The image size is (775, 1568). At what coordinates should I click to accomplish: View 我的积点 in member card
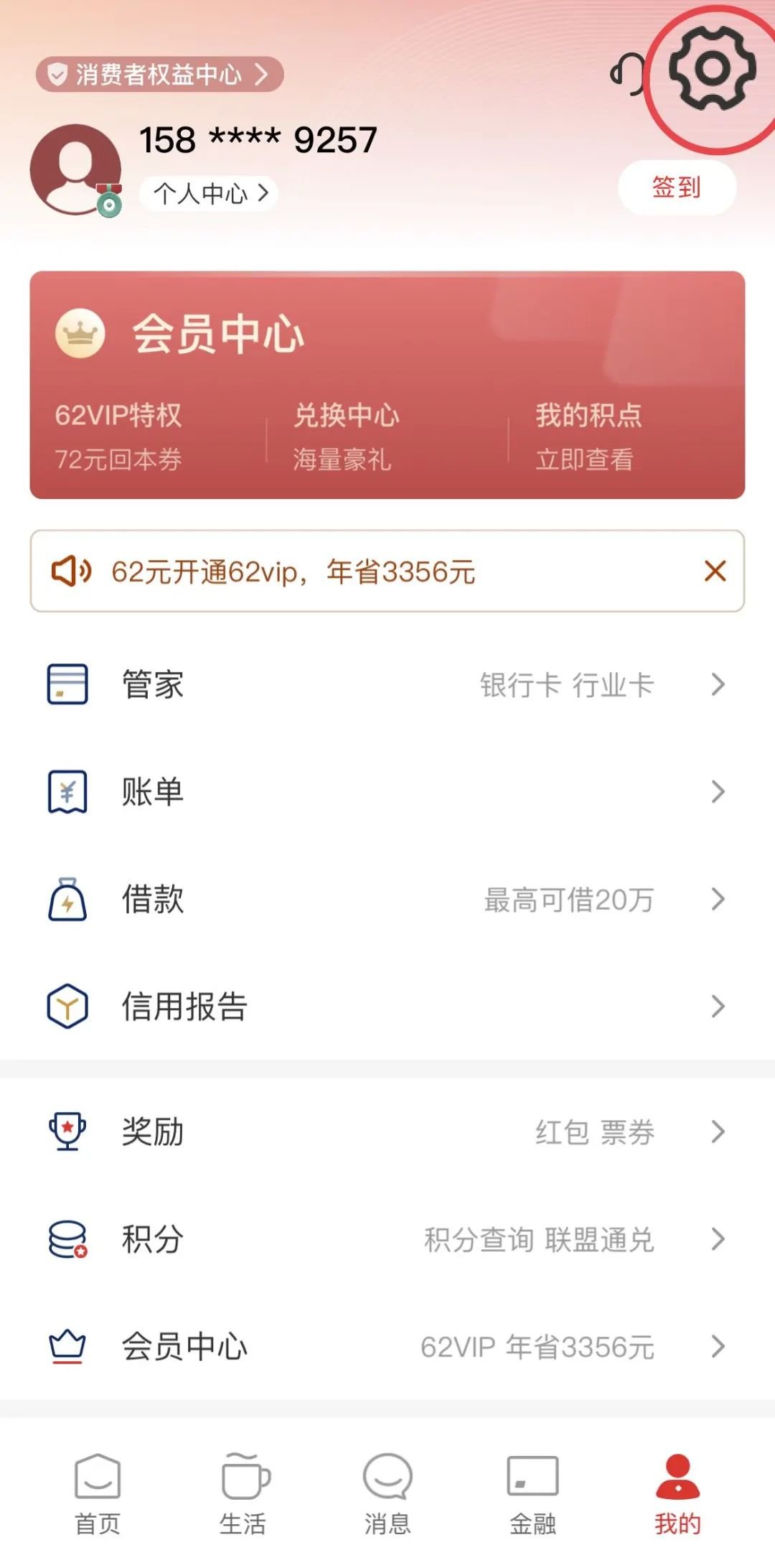(588, 436)
